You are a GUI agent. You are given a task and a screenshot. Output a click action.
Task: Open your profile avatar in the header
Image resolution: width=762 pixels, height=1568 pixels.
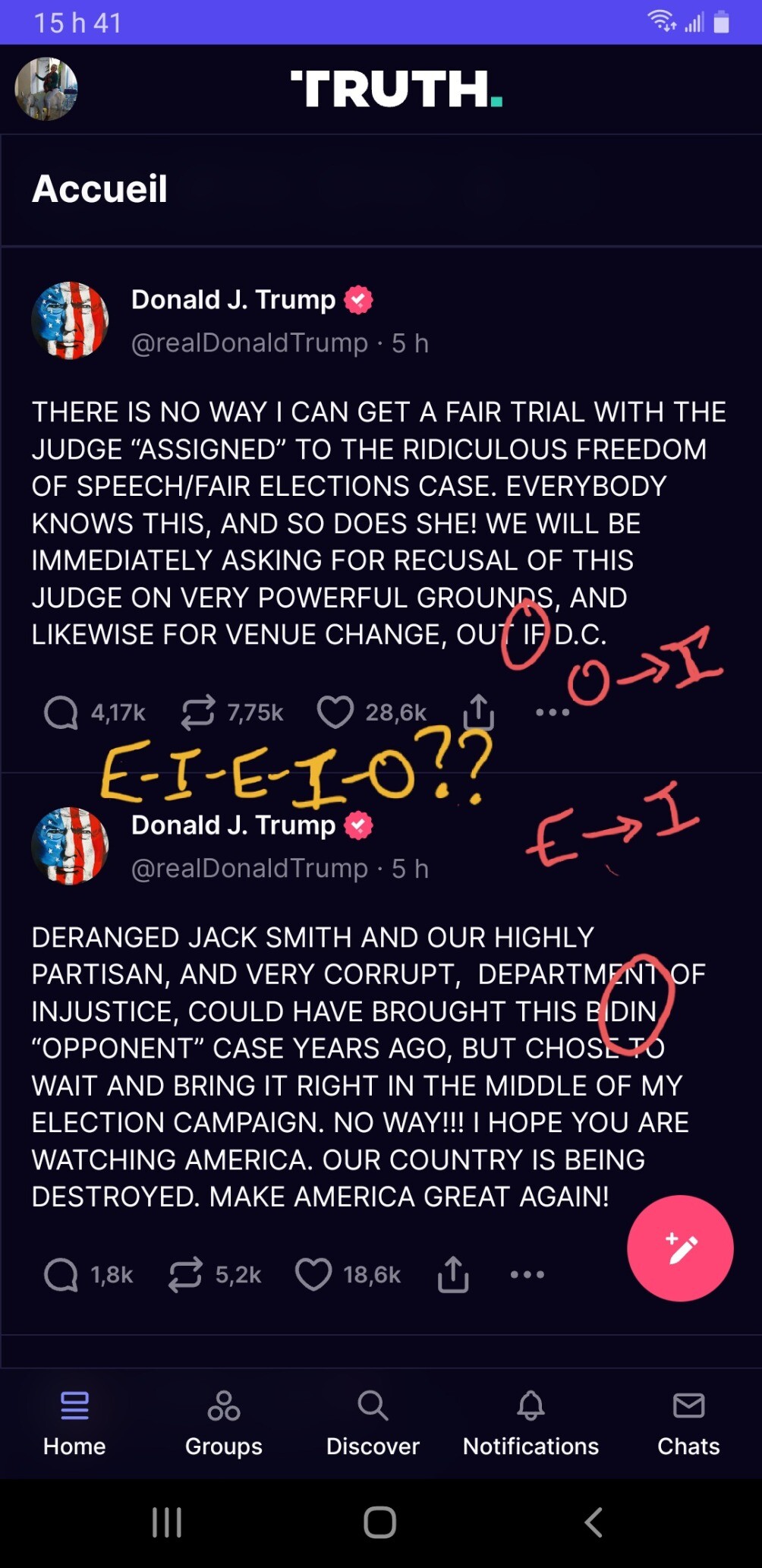coord(46,89)
